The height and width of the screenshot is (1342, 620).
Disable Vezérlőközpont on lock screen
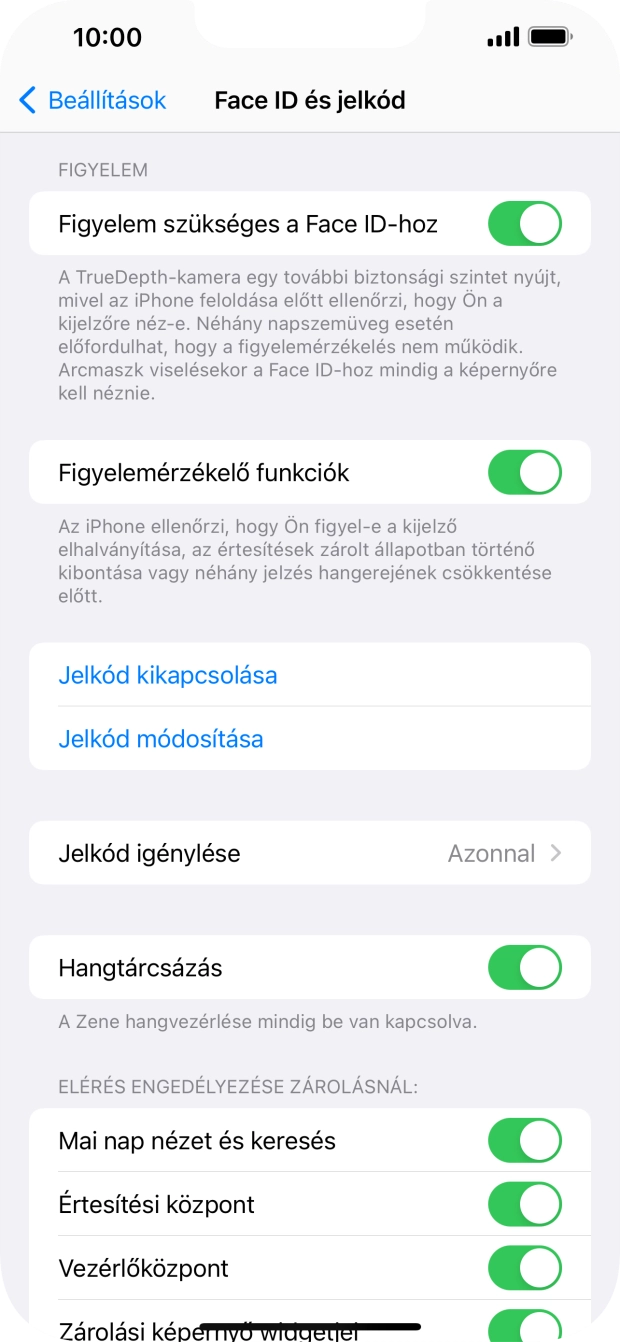pyautogui.click(x=524, y=1268)
